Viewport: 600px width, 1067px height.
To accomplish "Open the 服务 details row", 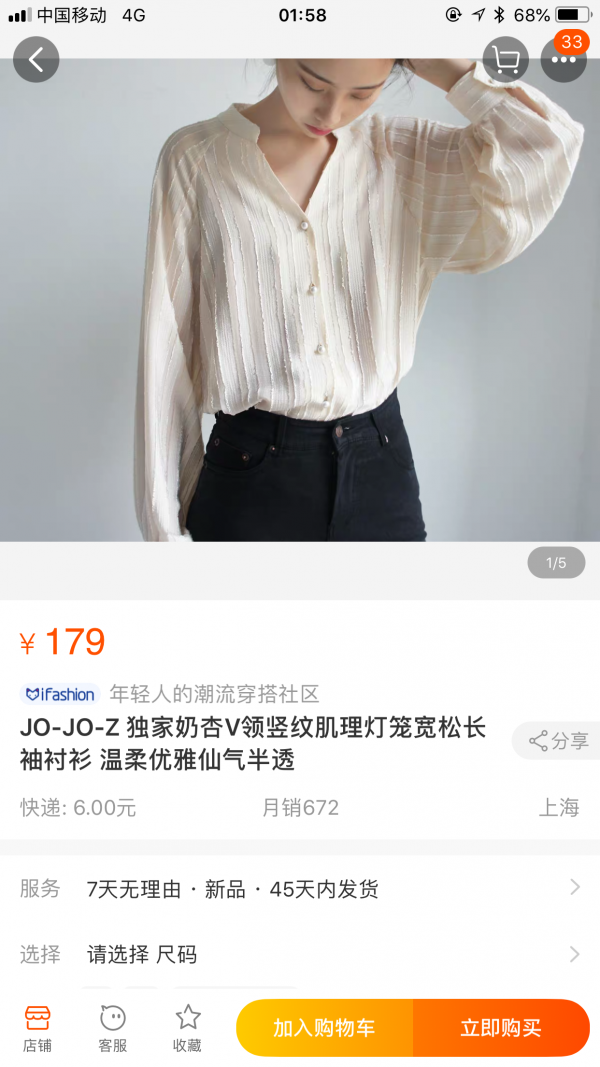I will [x=300, y=889].
